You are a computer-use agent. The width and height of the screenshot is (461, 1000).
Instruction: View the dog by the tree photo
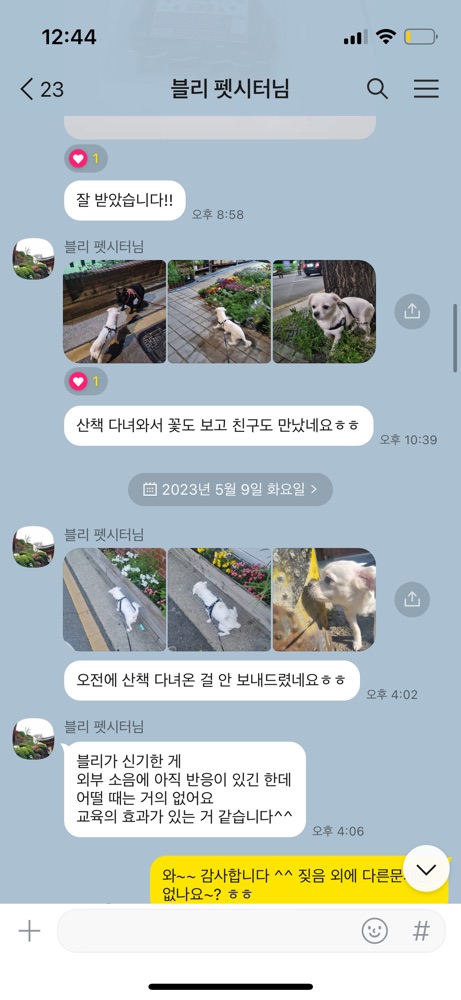[324, 311]
